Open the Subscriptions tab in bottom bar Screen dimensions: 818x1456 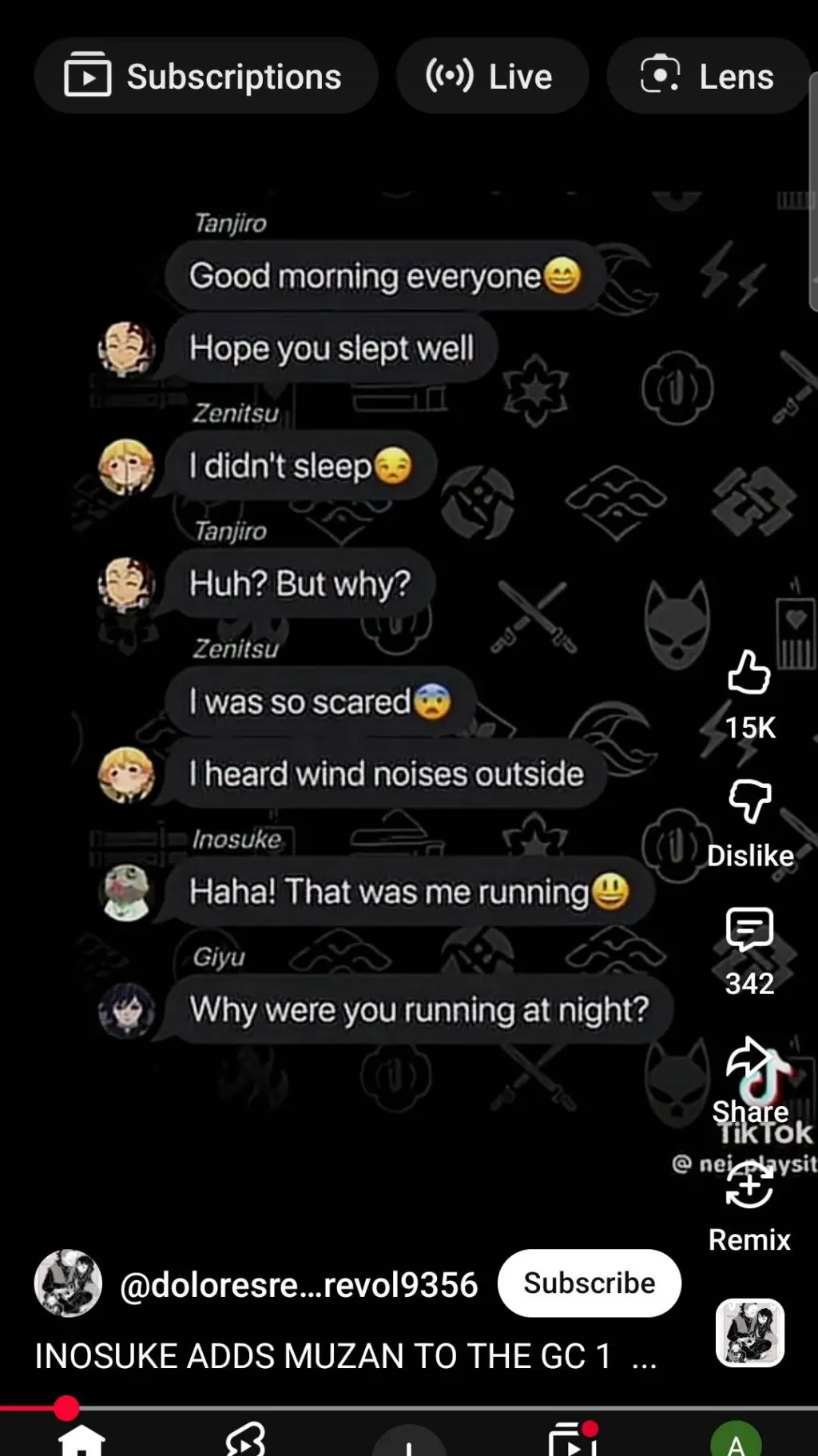[573, 1440]
